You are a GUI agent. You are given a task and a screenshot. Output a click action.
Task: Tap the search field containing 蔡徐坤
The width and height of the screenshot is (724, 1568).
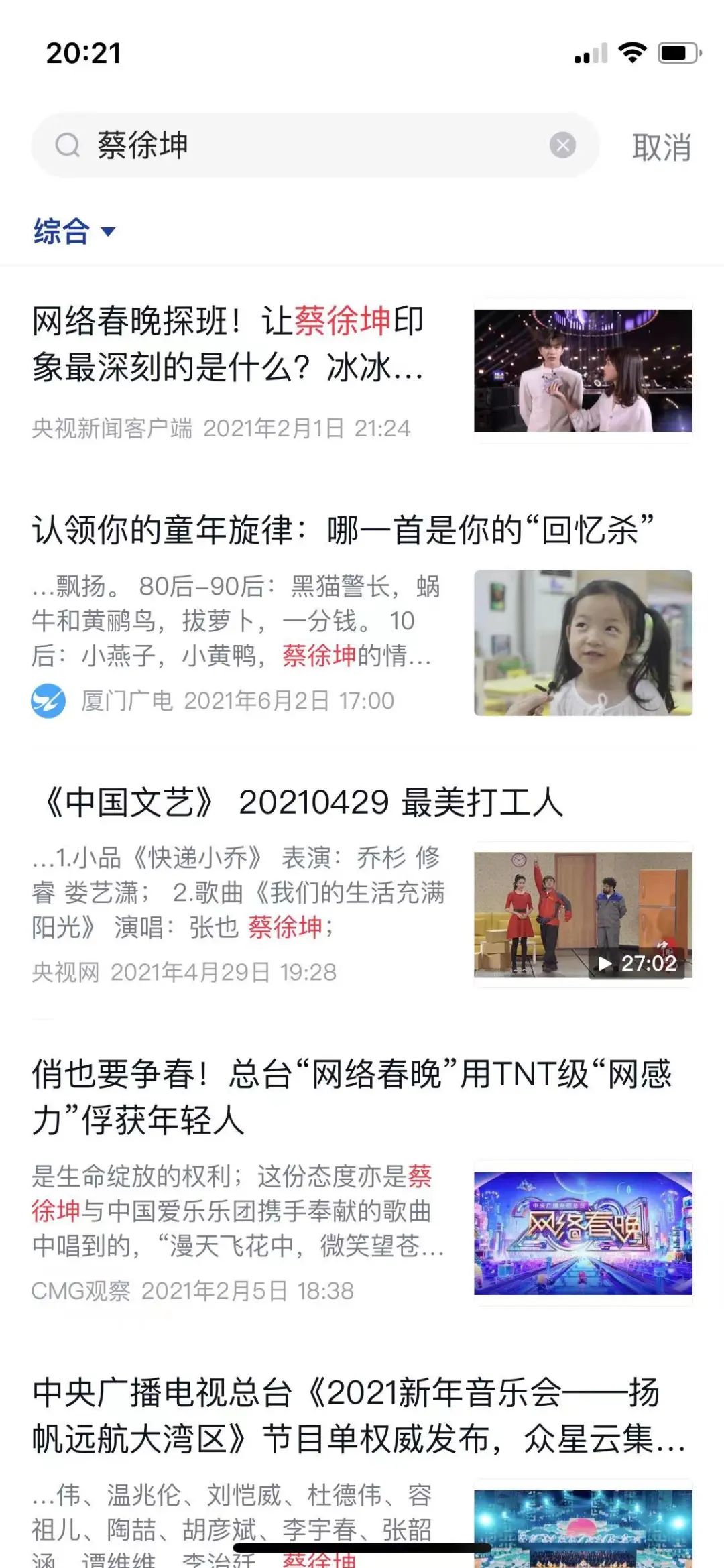[x=315, y=145]
